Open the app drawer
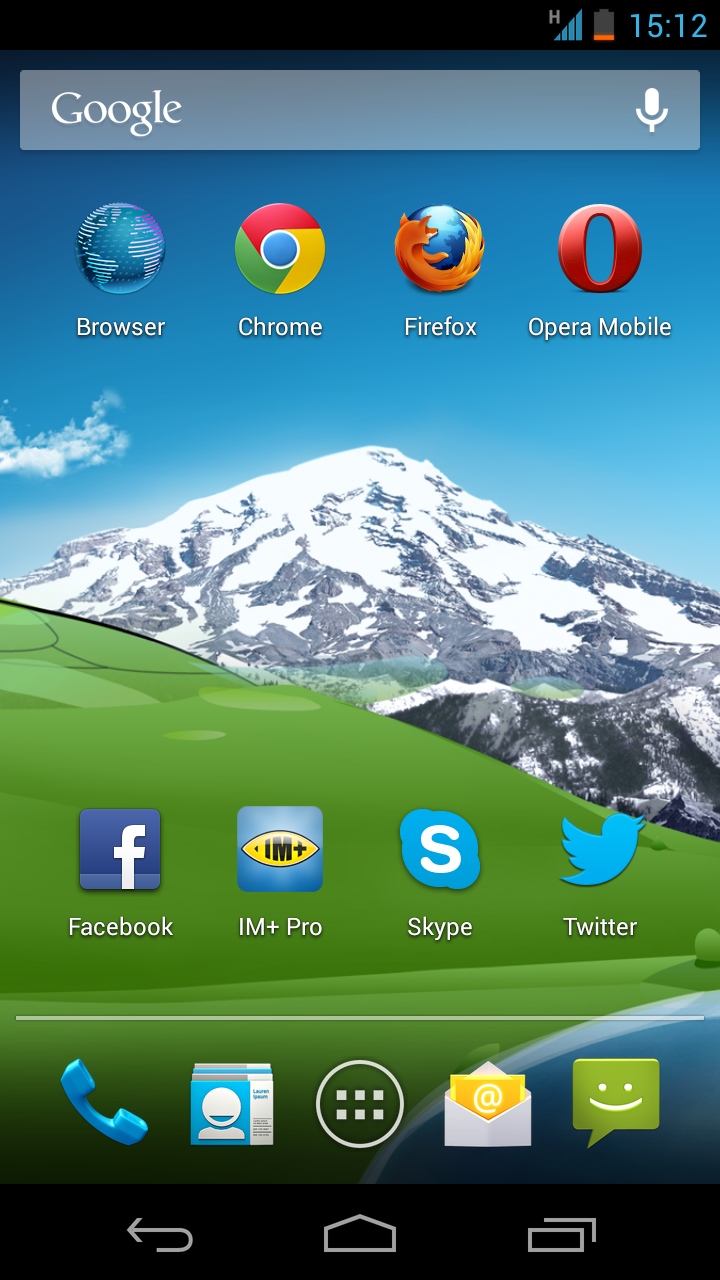The height and width of the screenshot is (1280, 720). point(360,1104)
